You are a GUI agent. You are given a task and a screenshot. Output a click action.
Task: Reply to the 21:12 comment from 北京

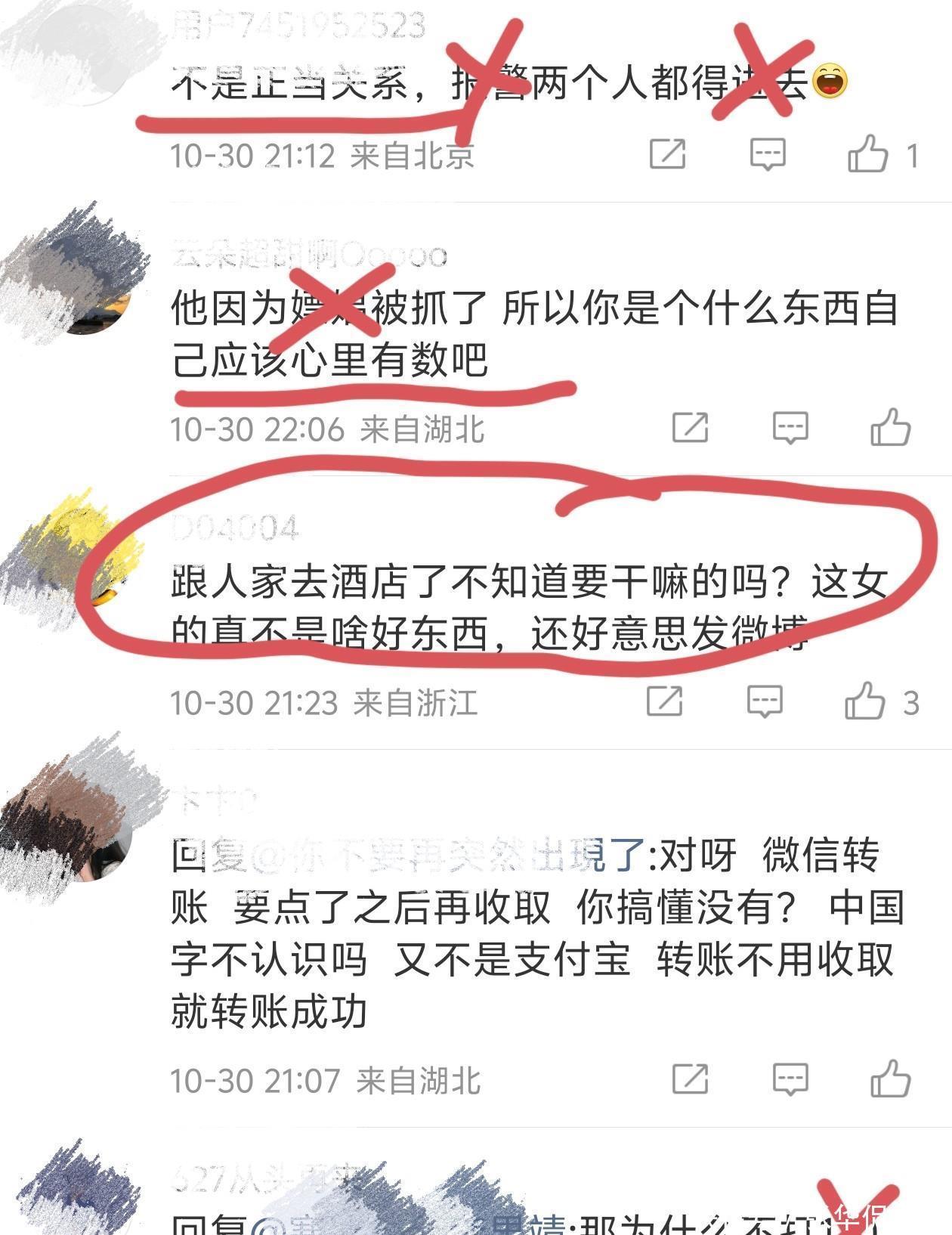coord(768,154)
